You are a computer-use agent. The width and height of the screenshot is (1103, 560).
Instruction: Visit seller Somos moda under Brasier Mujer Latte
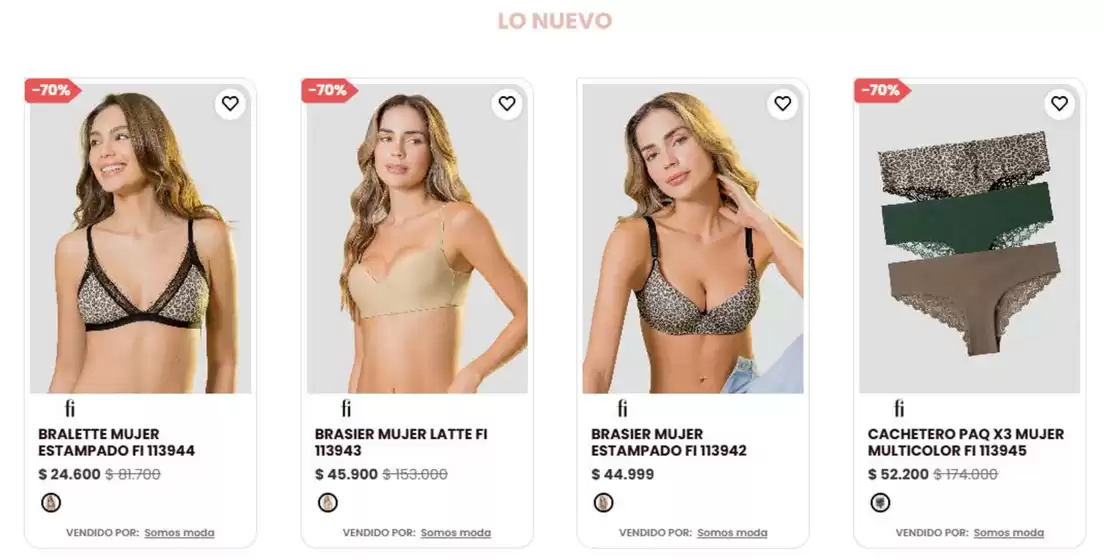[x=456, y=533]
